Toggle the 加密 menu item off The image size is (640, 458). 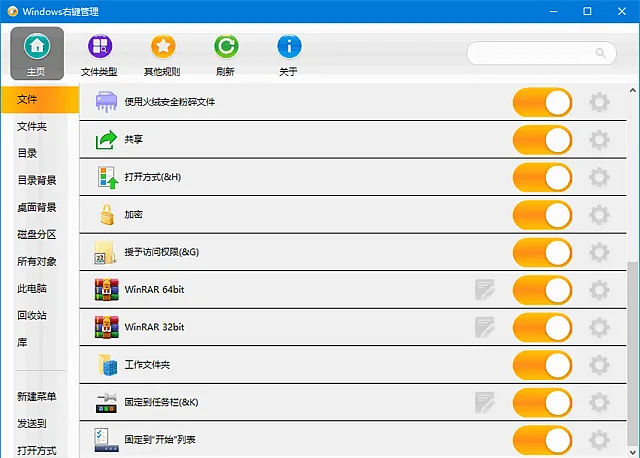point(542,215)
